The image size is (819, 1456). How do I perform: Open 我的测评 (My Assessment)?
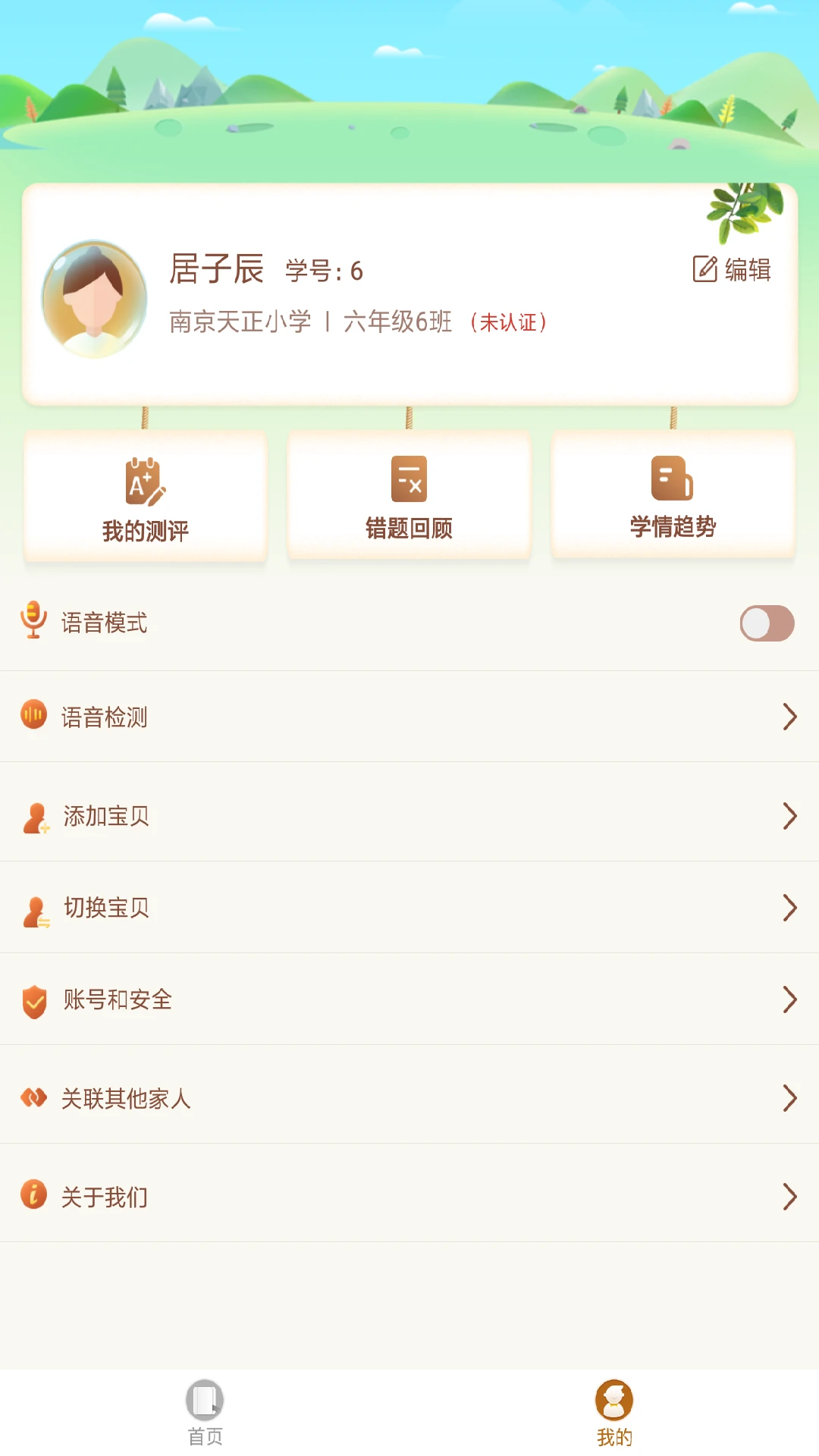tap(144, 497)
